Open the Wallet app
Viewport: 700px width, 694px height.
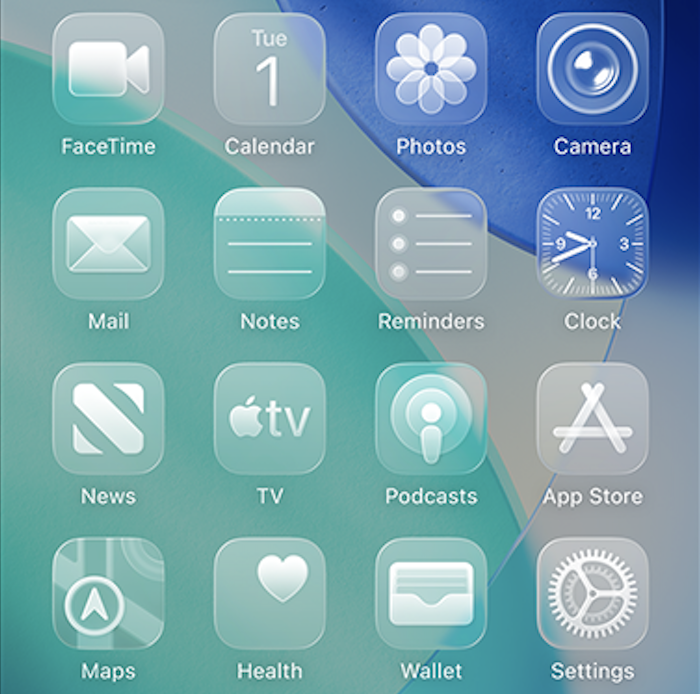(431, 594)
